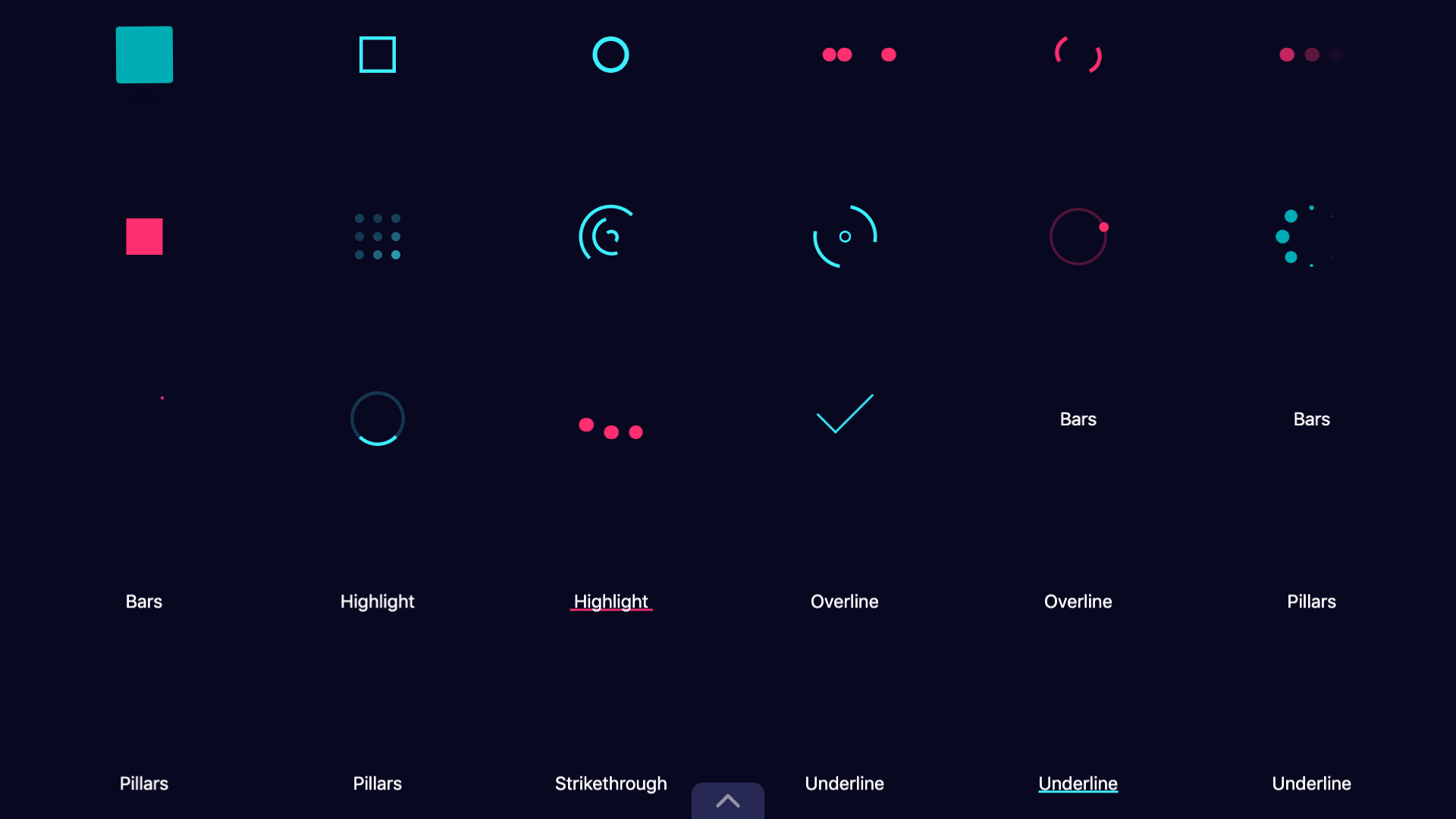Expand the bottom chevron-up panel
Viewport: 1456px width, 819px height.
coord(727,801)
